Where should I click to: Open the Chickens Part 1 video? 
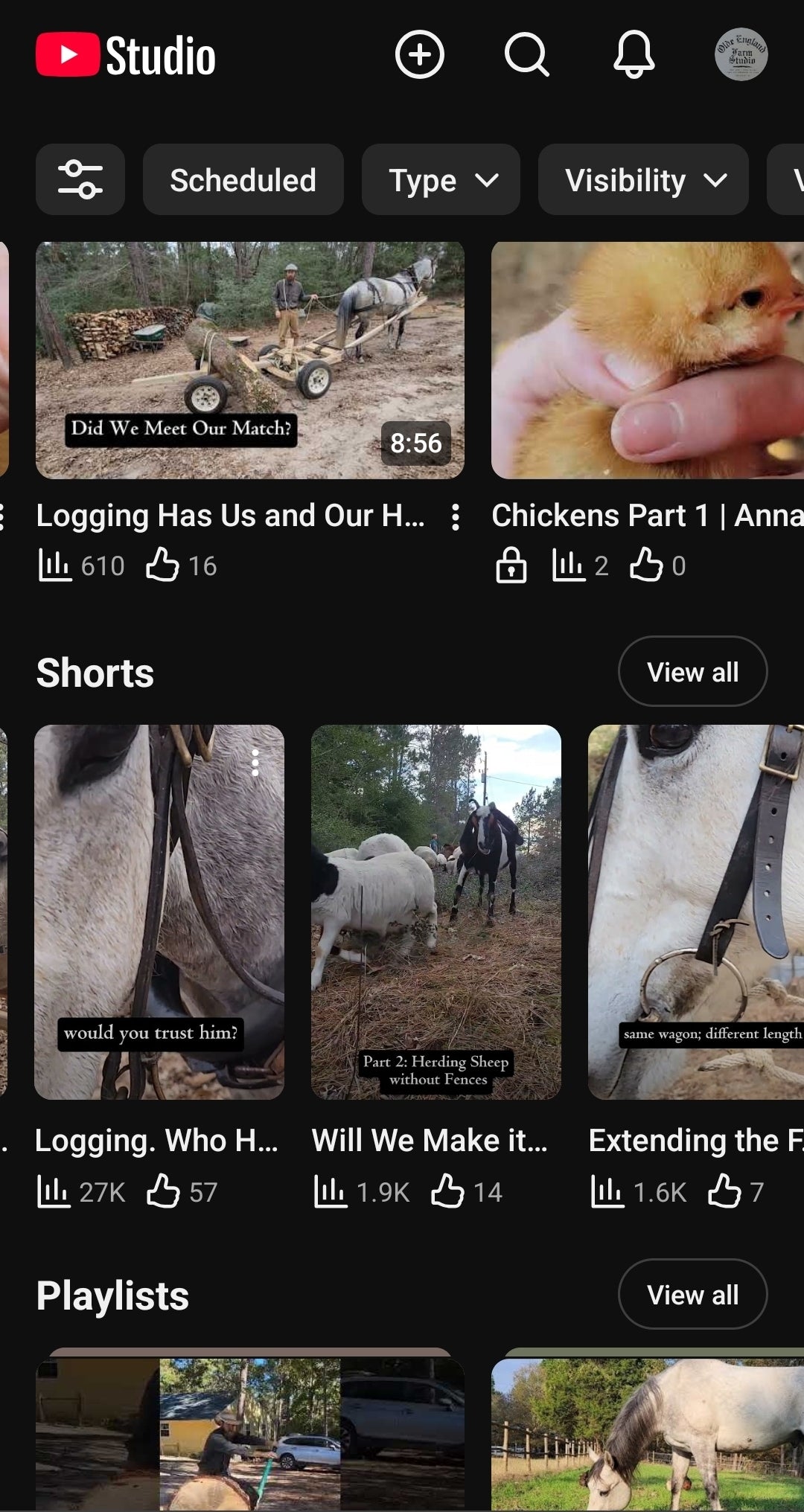coord(646,360)
